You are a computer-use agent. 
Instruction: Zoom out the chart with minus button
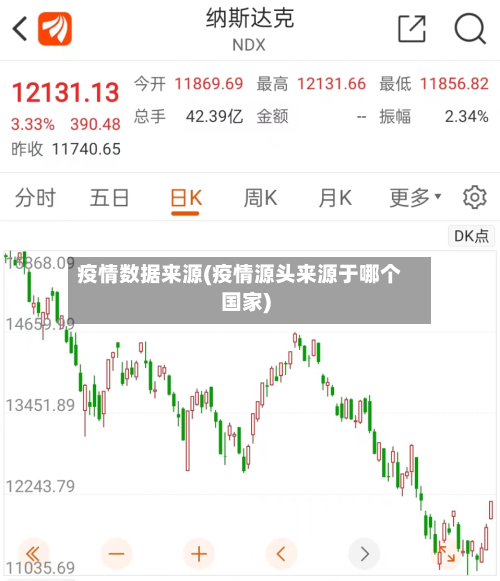coord(116,554)
